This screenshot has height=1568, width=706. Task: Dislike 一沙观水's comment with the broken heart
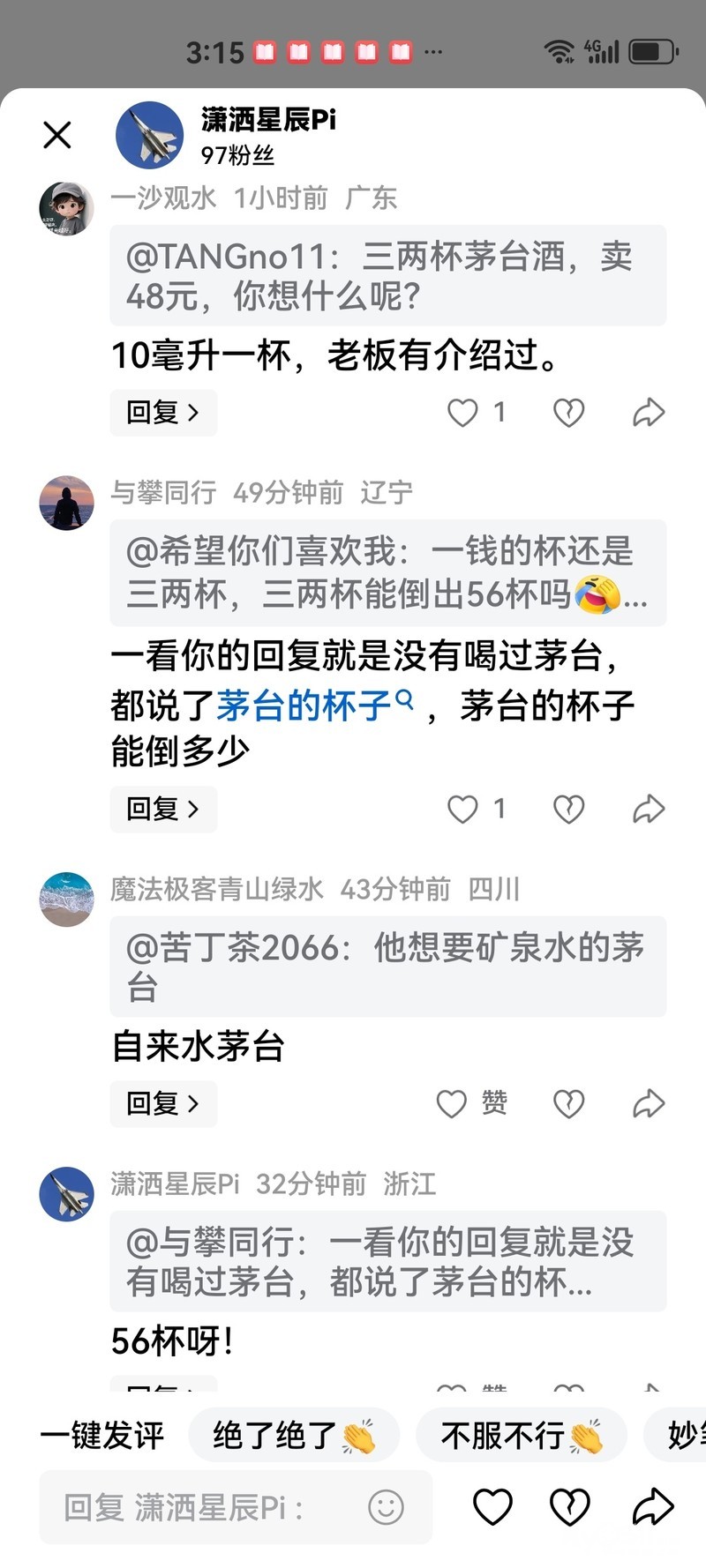568,412
